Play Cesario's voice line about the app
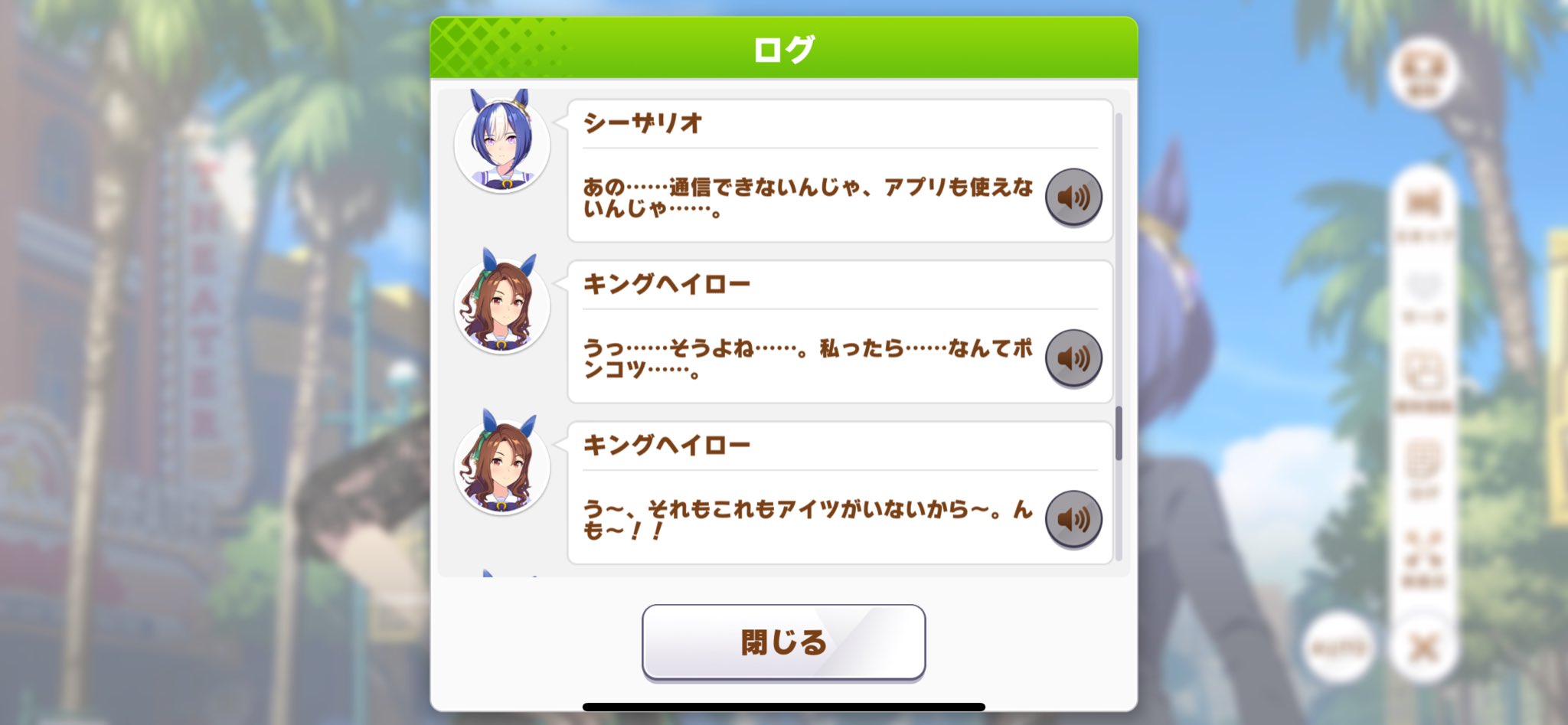The width and height of the screenshot is (1568, 725). 1073,197
